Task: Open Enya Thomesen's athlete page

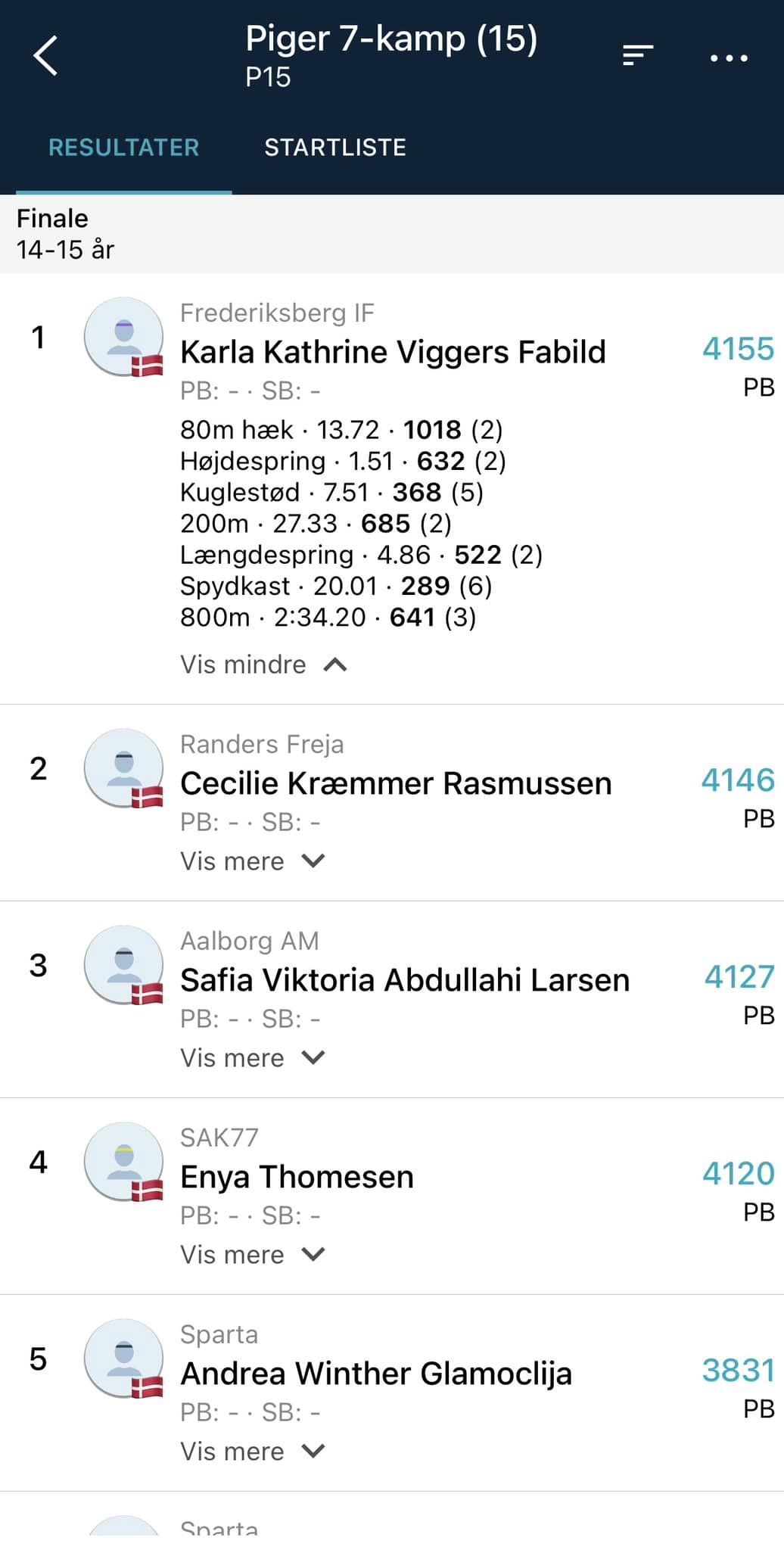Action: [297, 1177]
